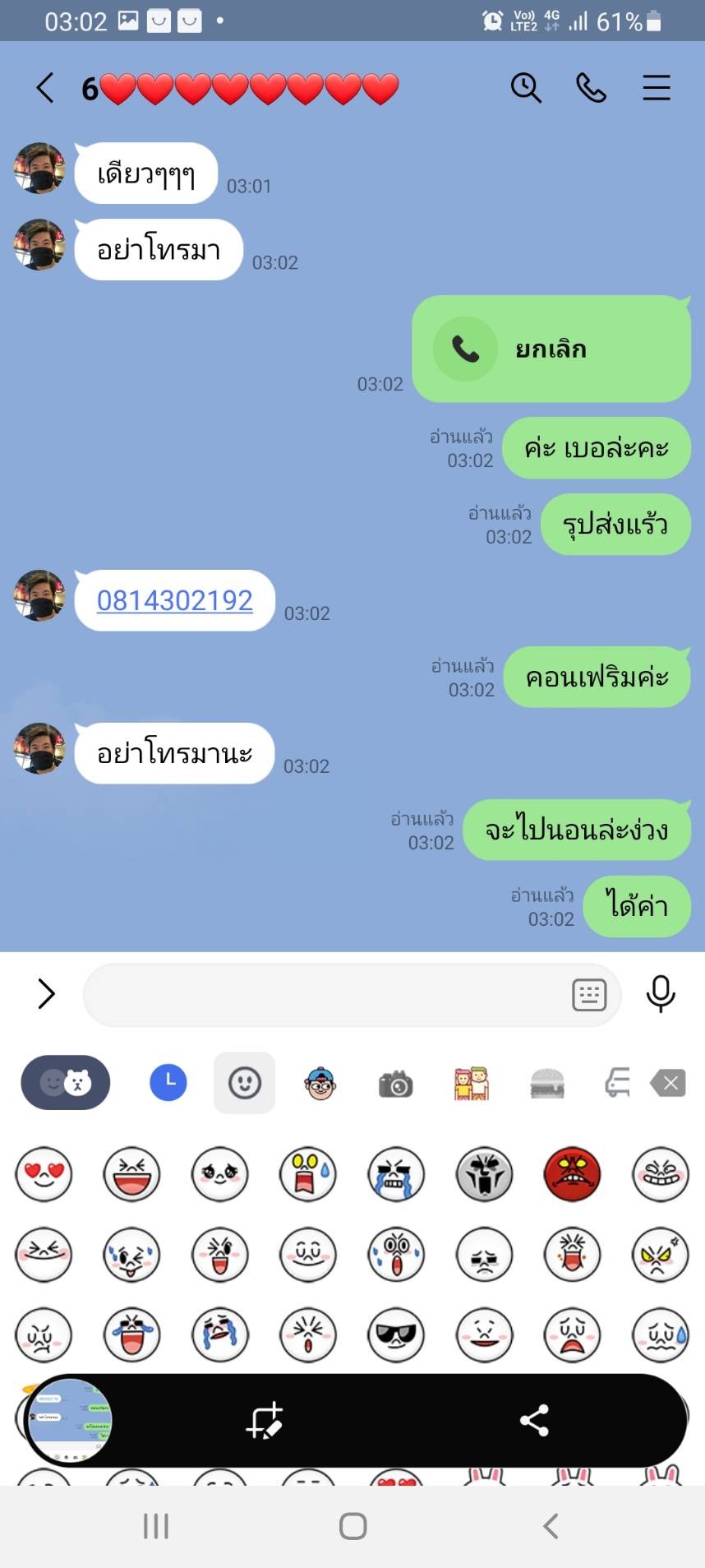The height and width of the screenshot is (1568, 705).
Task: Open the chat hamburger menu
Action: [657, 87]
